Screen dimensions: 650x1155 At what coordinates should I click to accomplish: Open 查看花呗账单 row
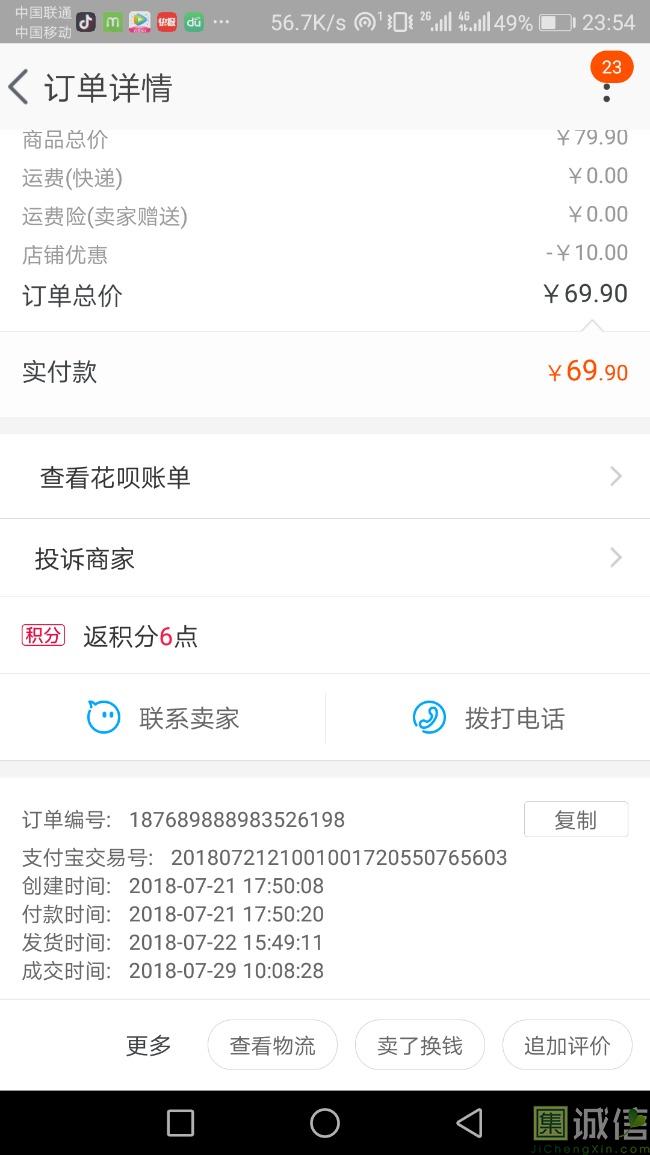[x=324, y=477]
